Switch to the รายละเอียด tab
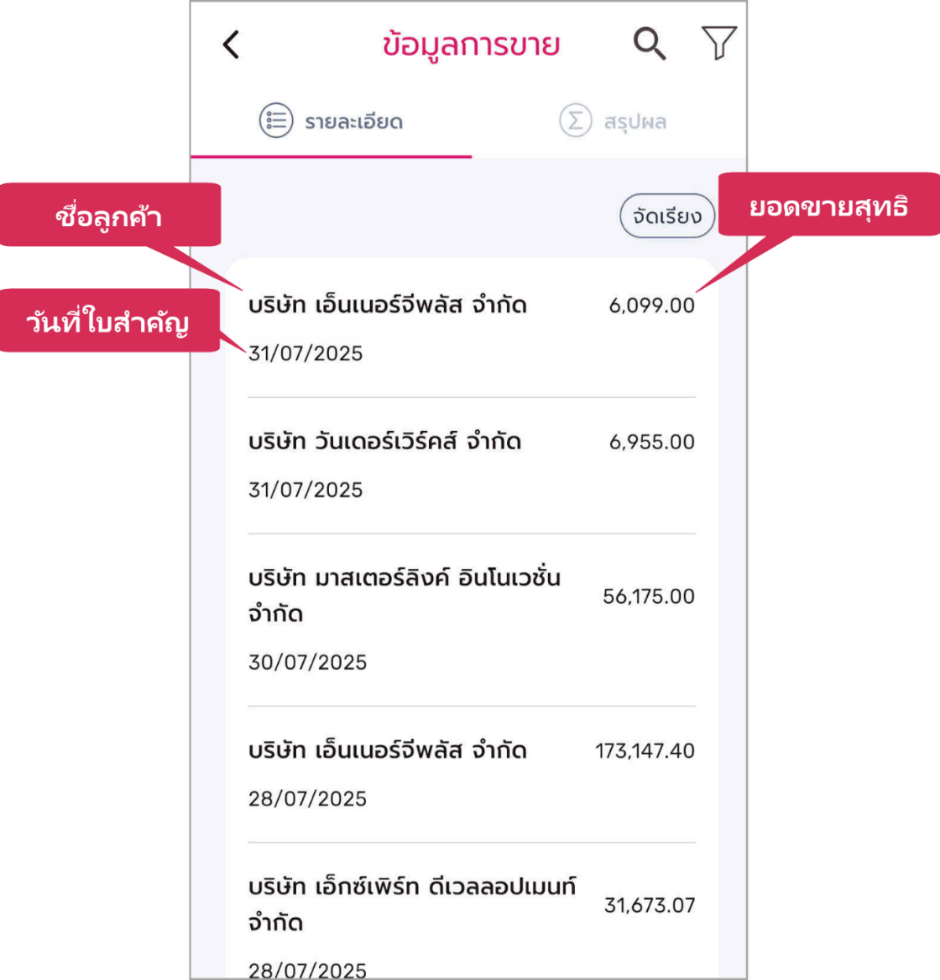 click(x=331, y=121)
